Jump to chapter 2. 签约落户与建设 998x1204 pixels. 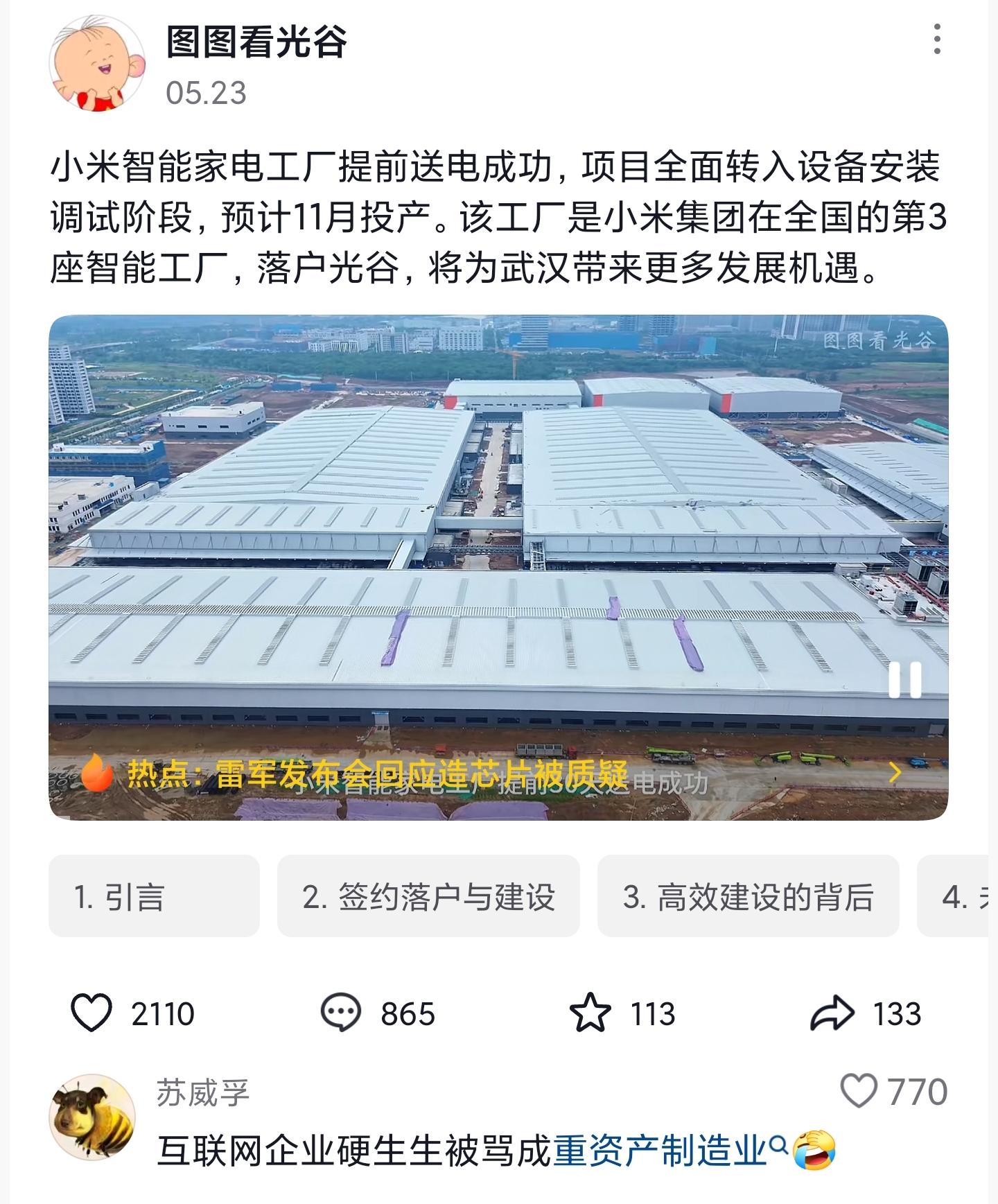point(428,896)
